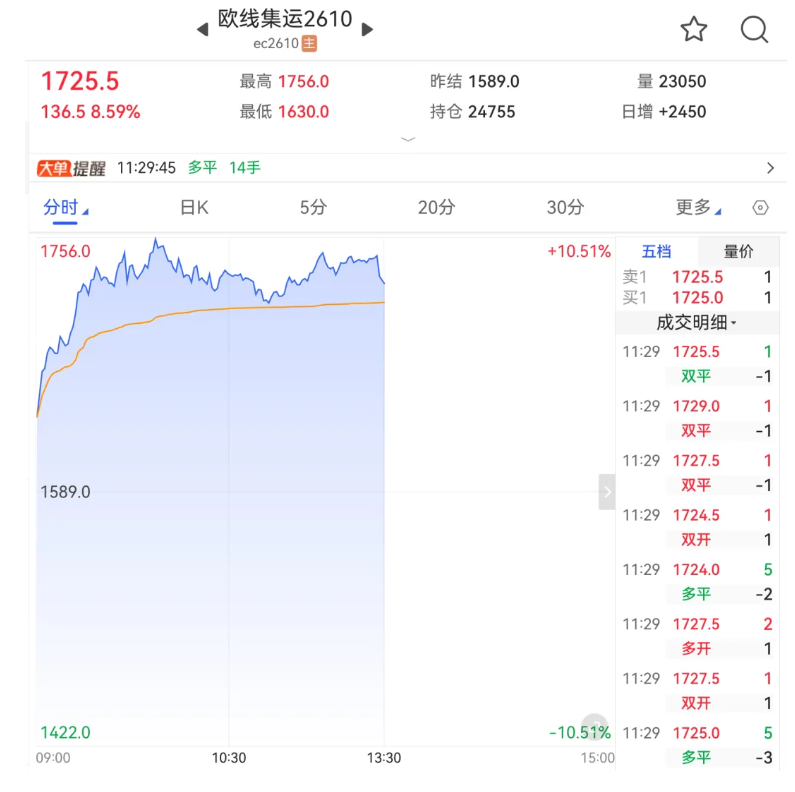The image size is (795, 792).
Task: Switch to the 20分 chart
Action: point(436,207)
